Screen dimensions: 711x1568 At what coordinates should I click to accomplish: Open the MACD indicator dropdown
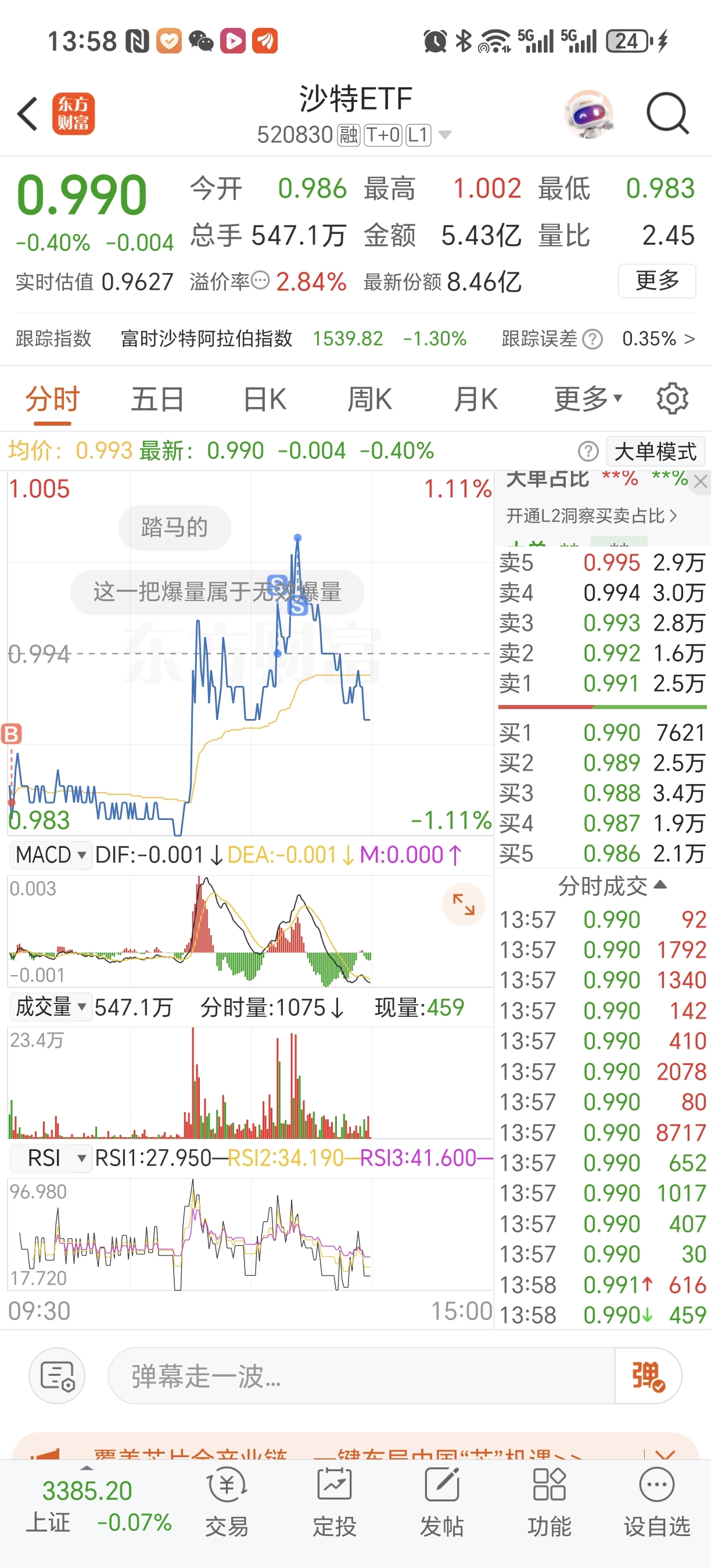point(51,855)
